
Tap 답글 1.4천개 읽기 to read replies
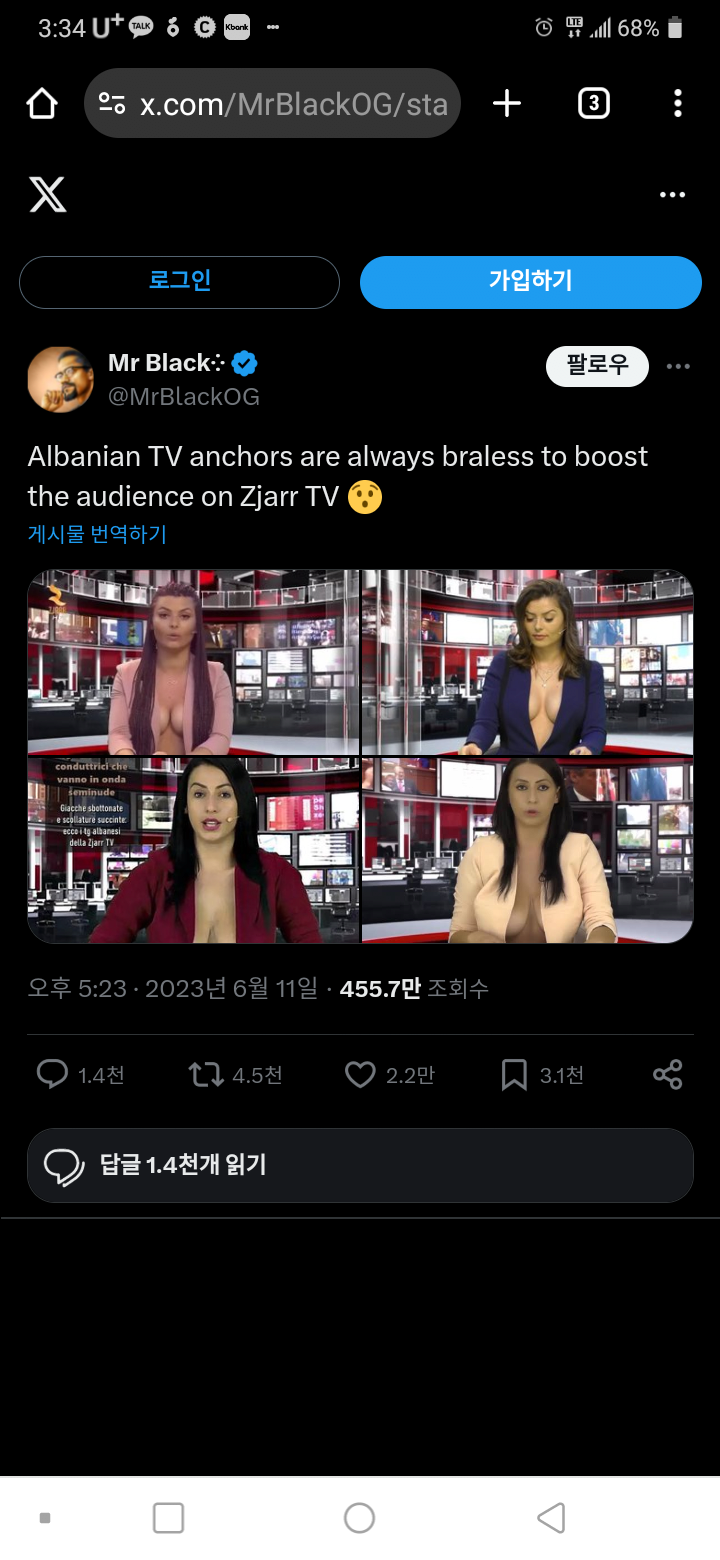pyautogui.click(x=360, y=1165)
